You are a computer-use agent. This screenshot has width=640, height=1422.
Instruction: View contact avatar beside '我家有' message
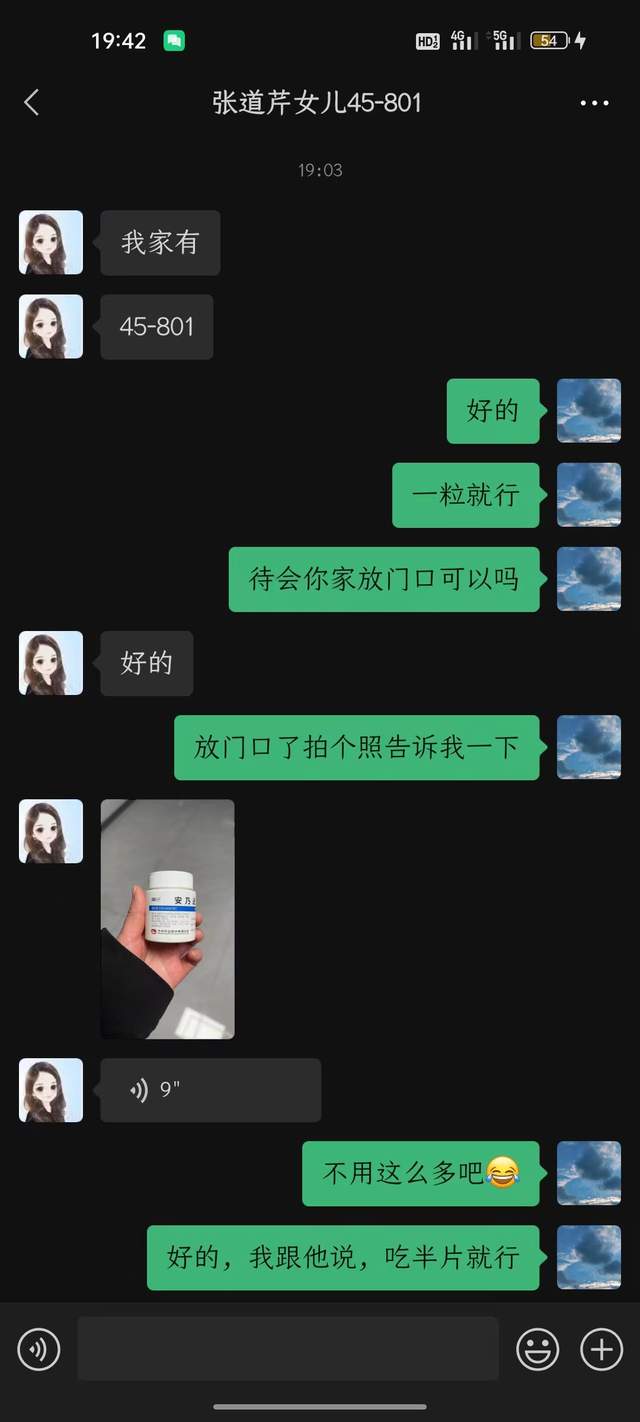(51, 242)
